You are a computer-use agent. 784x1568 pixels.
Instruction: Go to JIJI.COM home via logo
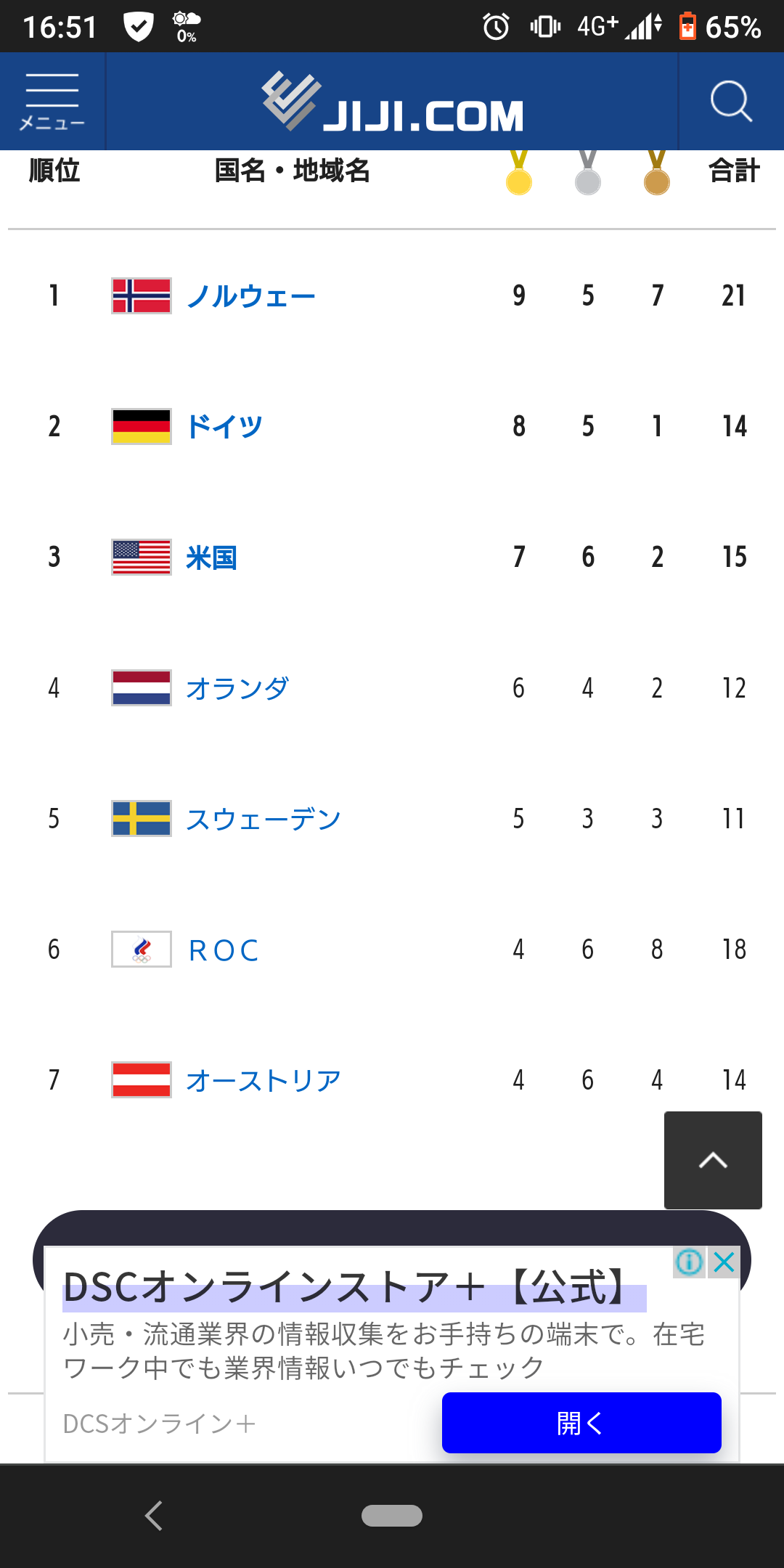click(x=392, y=102)
